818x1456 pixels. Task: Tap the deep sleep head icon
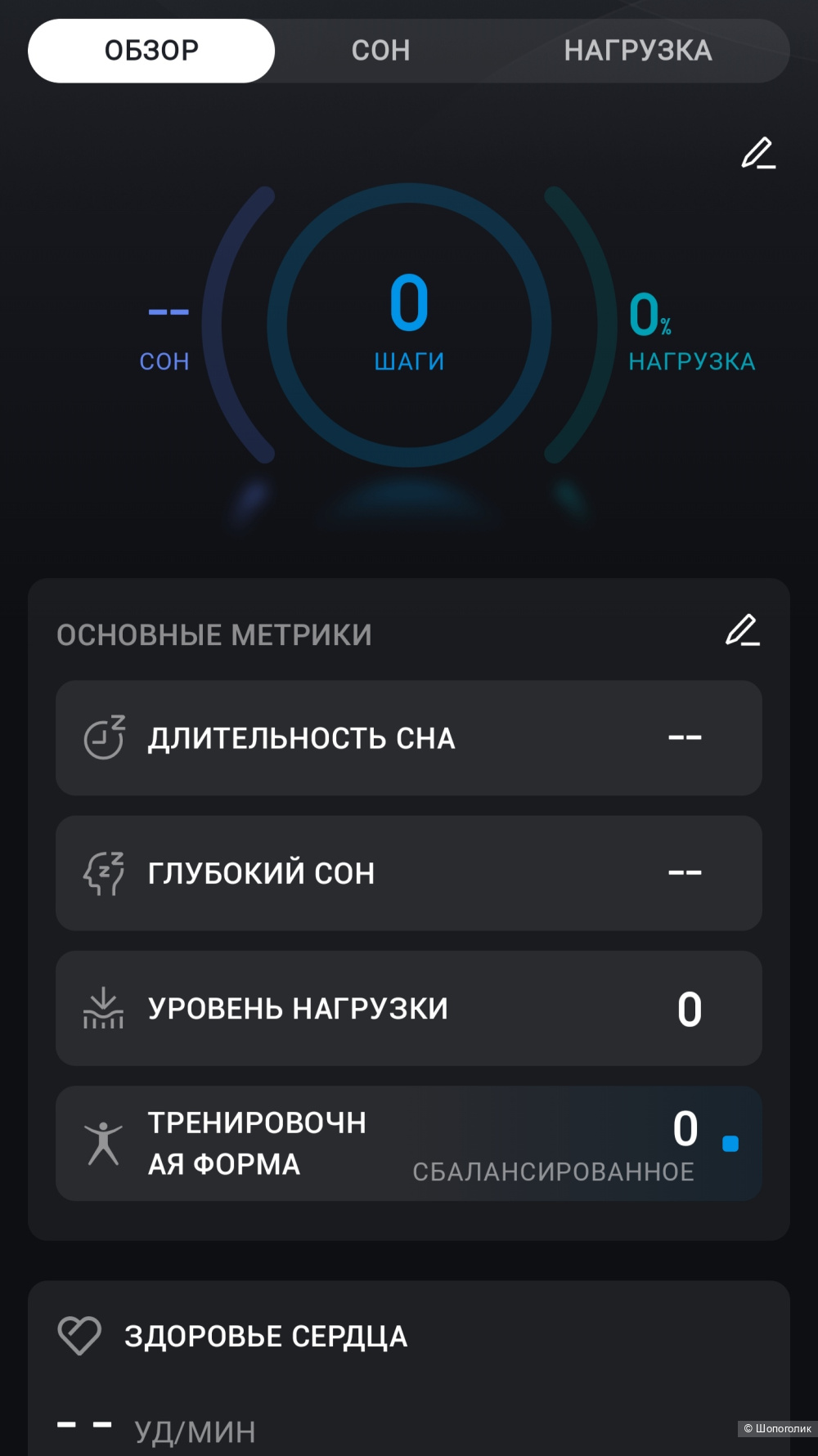pyautogui.click(x=103, y=871)
